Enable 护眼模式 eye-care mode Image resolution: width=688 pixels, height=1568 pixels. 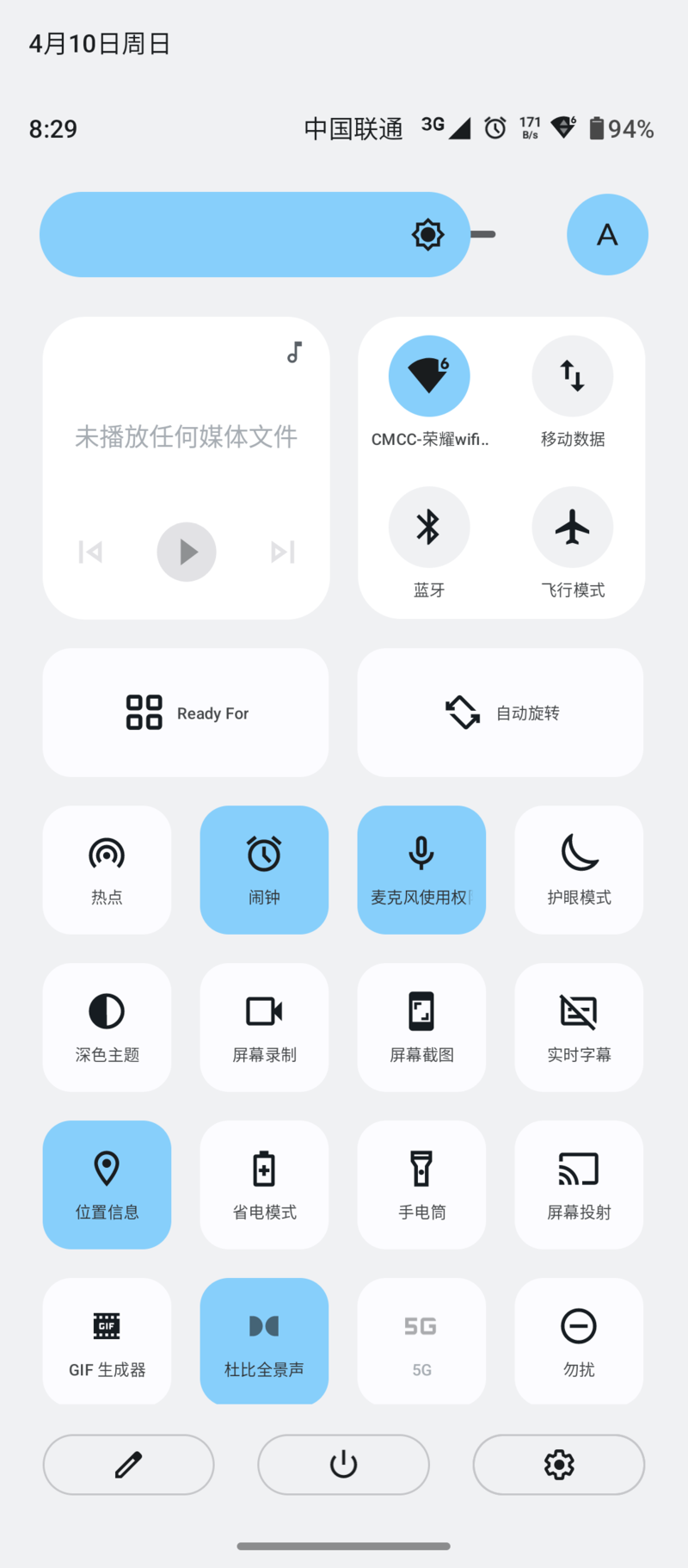pyautogui.click(x=579, y=870)
